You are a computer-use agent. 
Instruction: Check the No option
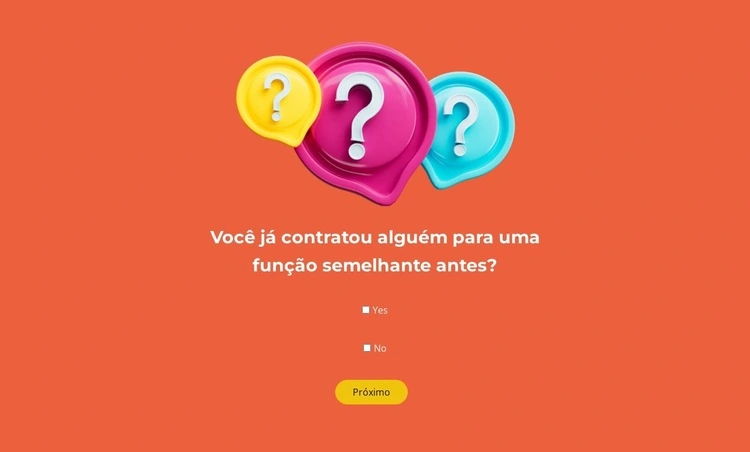point(367,348)
